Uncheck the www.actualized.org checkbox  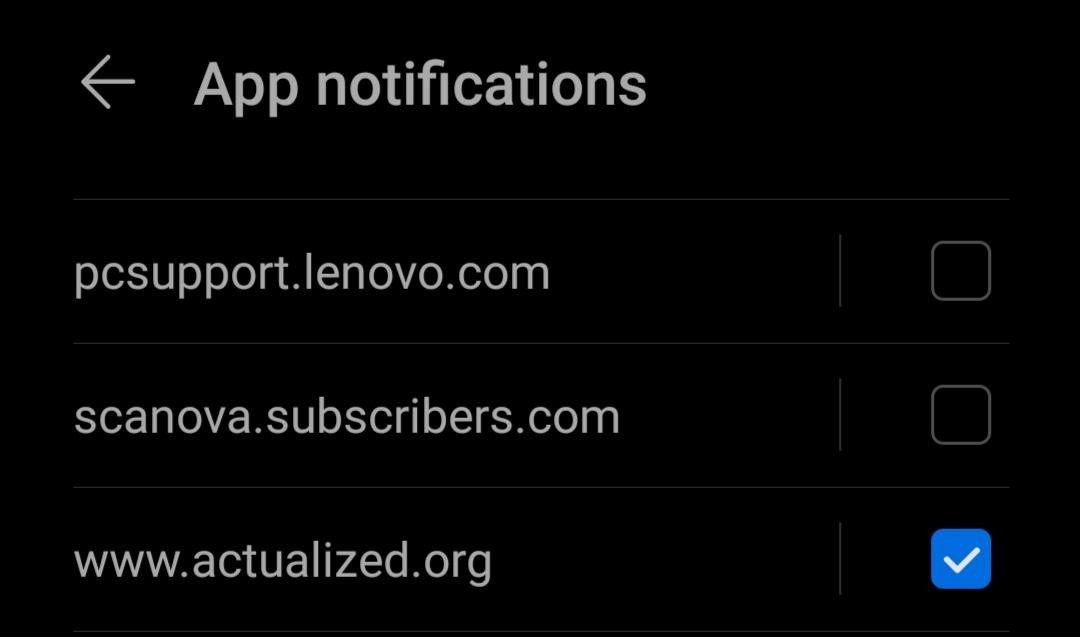(x=960, y=559)
